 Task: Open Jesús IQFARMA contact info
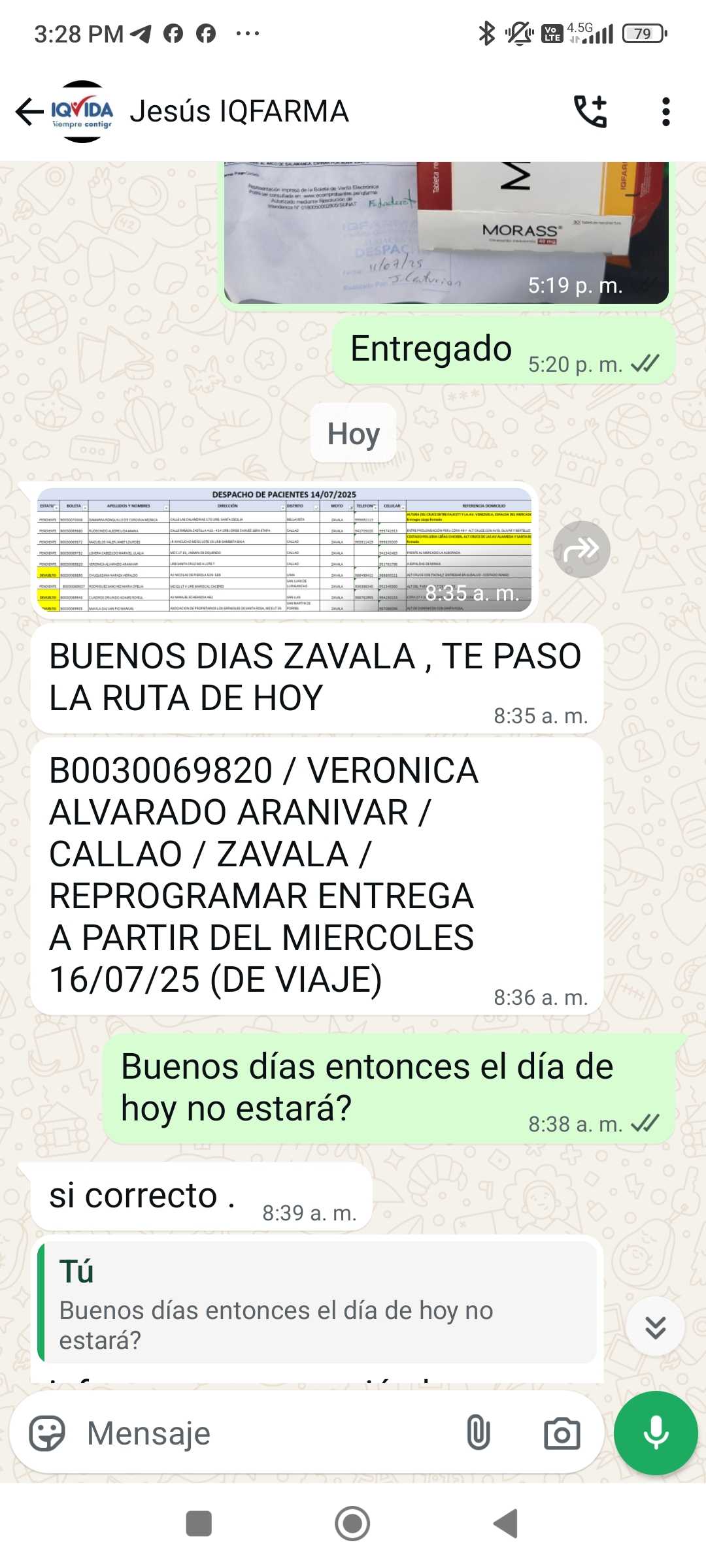pos(239,112)
